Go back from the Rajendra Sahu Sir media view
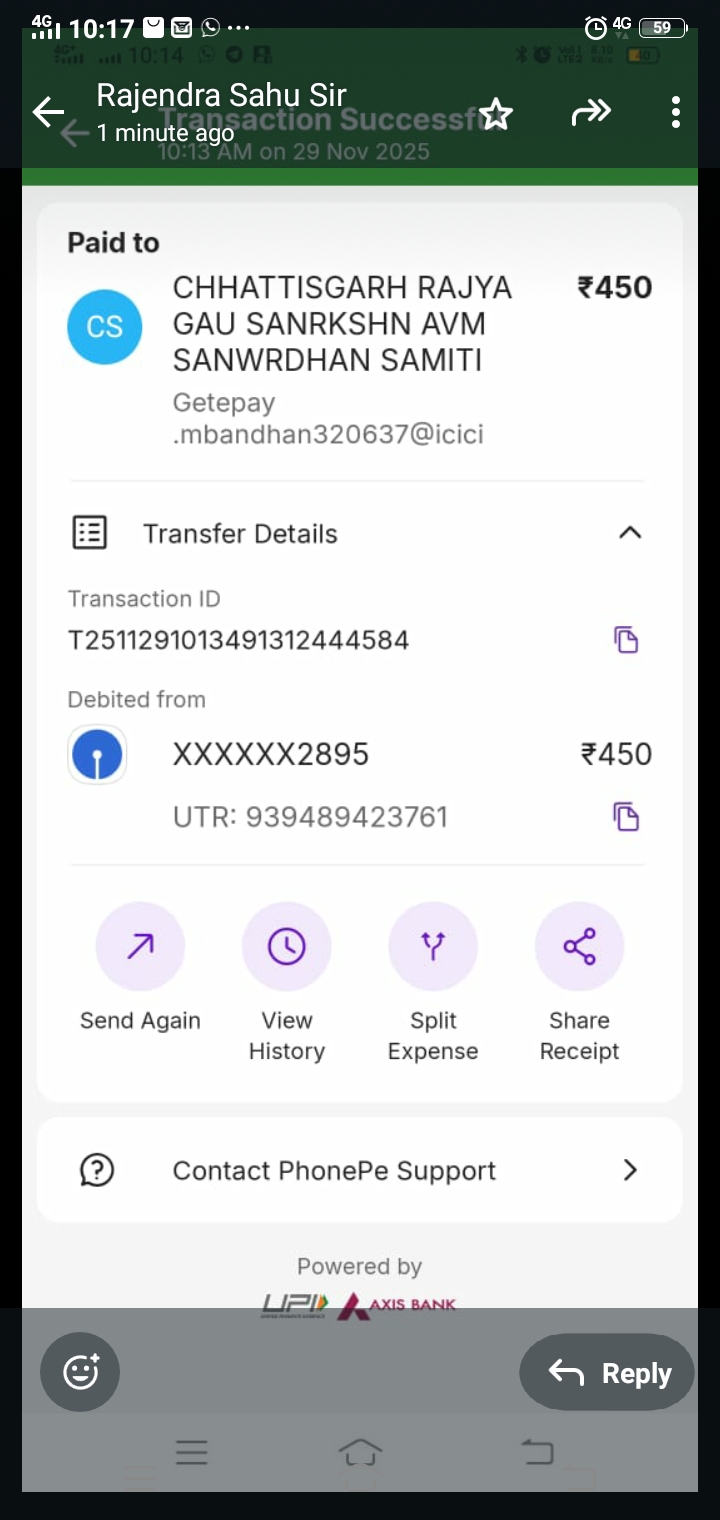The height and width of the screenshot is (1520, 720). [48, 112]
